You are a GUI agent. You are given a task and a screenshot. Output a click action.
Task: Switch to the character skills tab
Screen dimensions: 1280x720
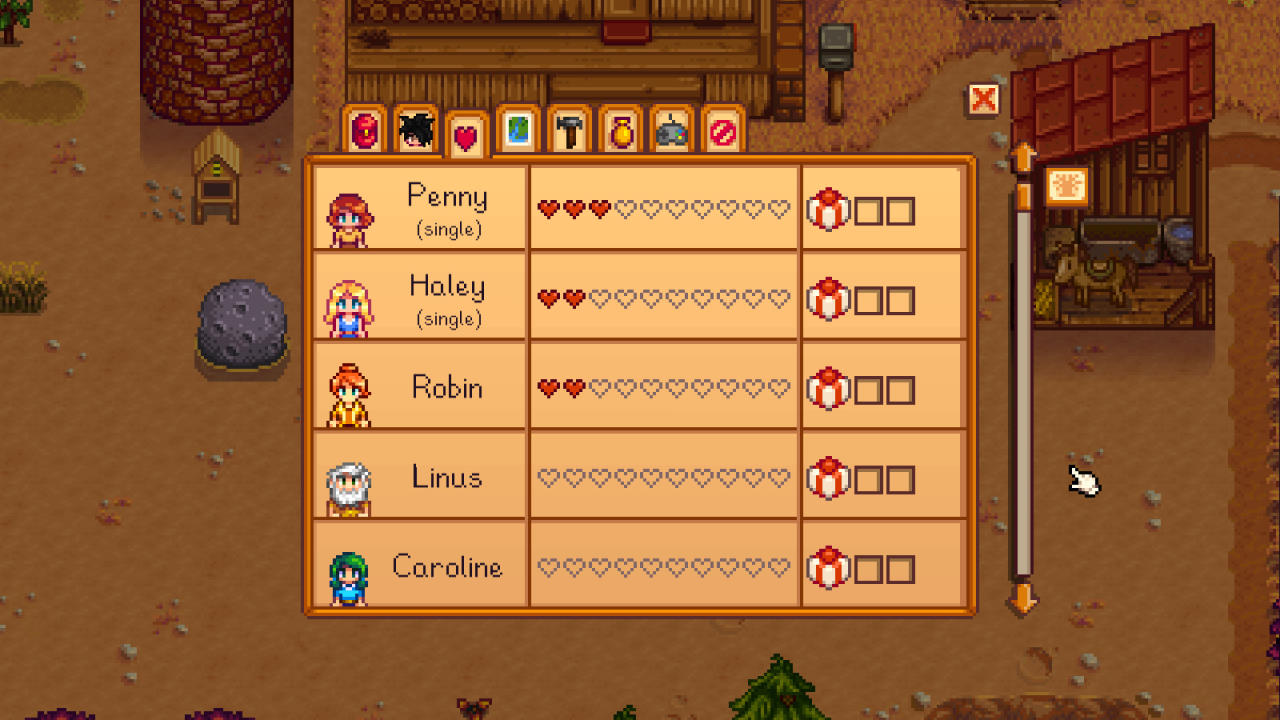pos(415,130)
